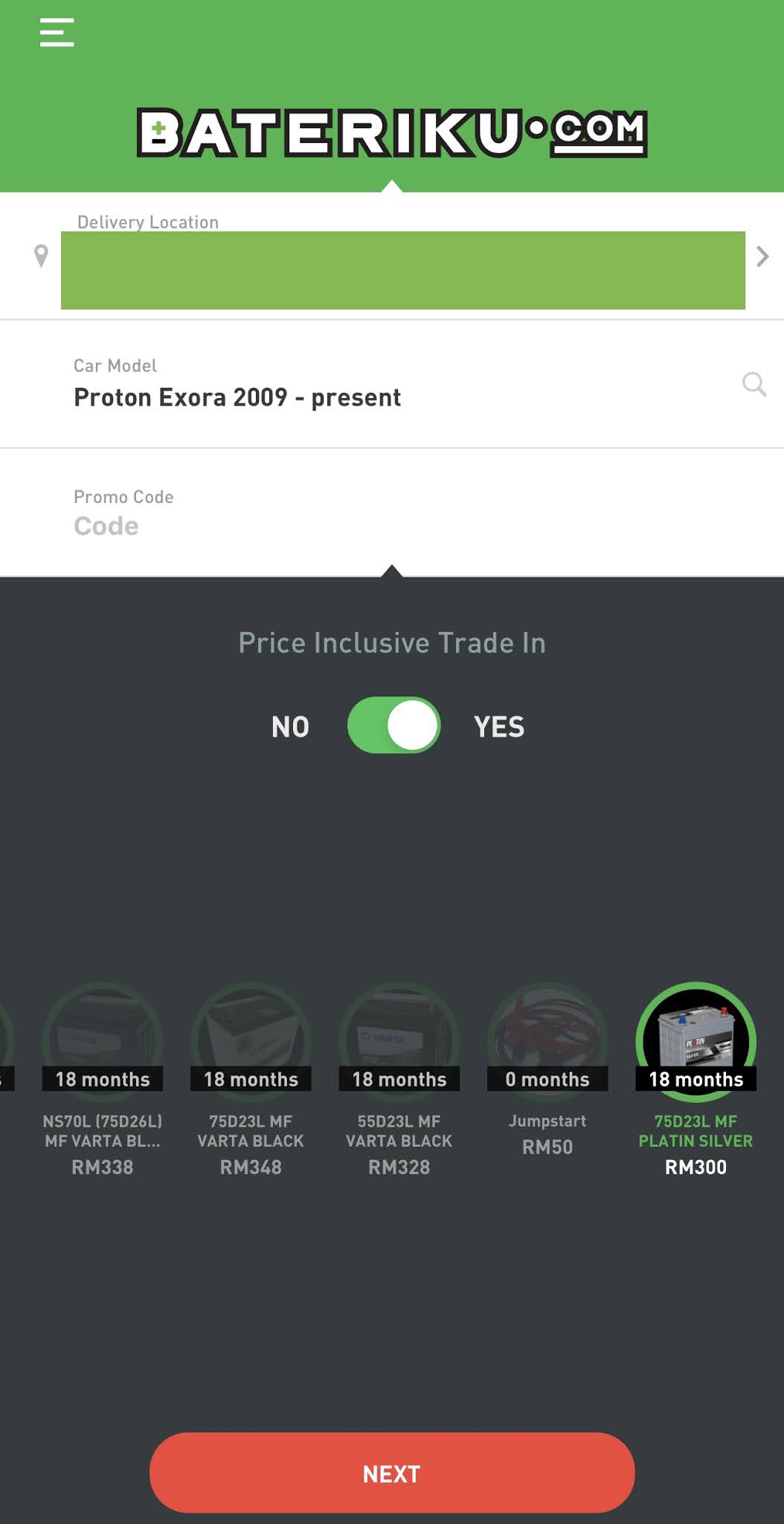The height and width of the screenshot is (1524, 784).
Task: Tap the red NEXT button
Action: click(392, 1473)
